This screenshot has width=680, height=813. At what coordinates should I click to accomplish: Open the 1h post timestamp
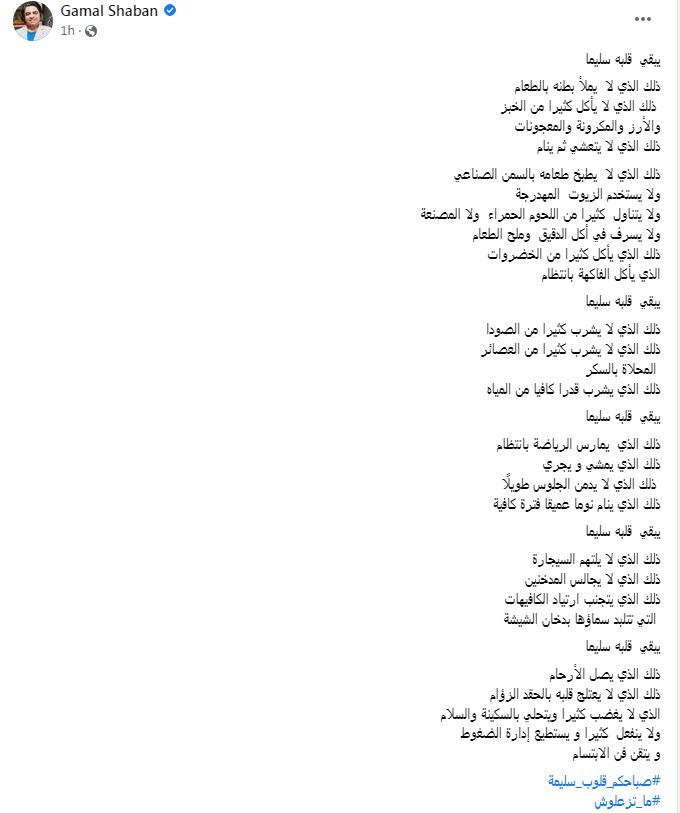point(66,31)
